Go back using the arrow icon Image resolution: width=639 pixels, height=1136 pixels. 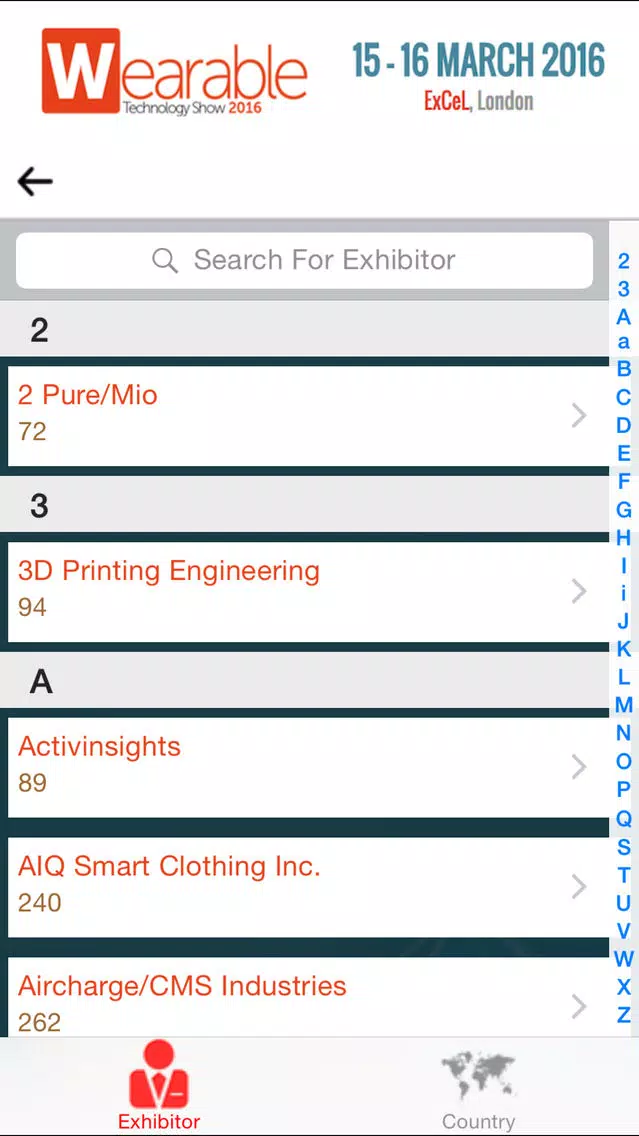click(x=35, y=181)
